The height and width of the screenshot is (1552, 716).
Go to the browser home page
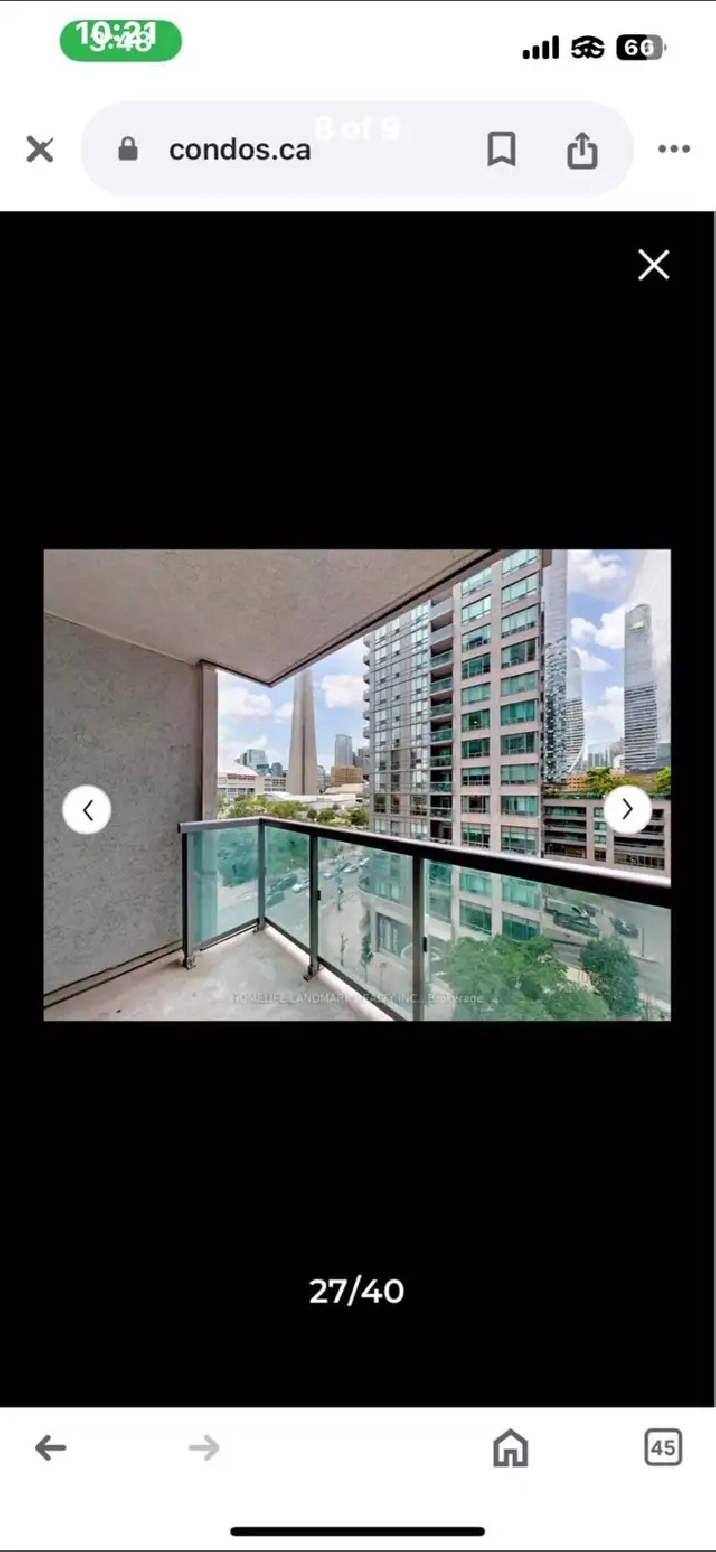click(510, 1447)
